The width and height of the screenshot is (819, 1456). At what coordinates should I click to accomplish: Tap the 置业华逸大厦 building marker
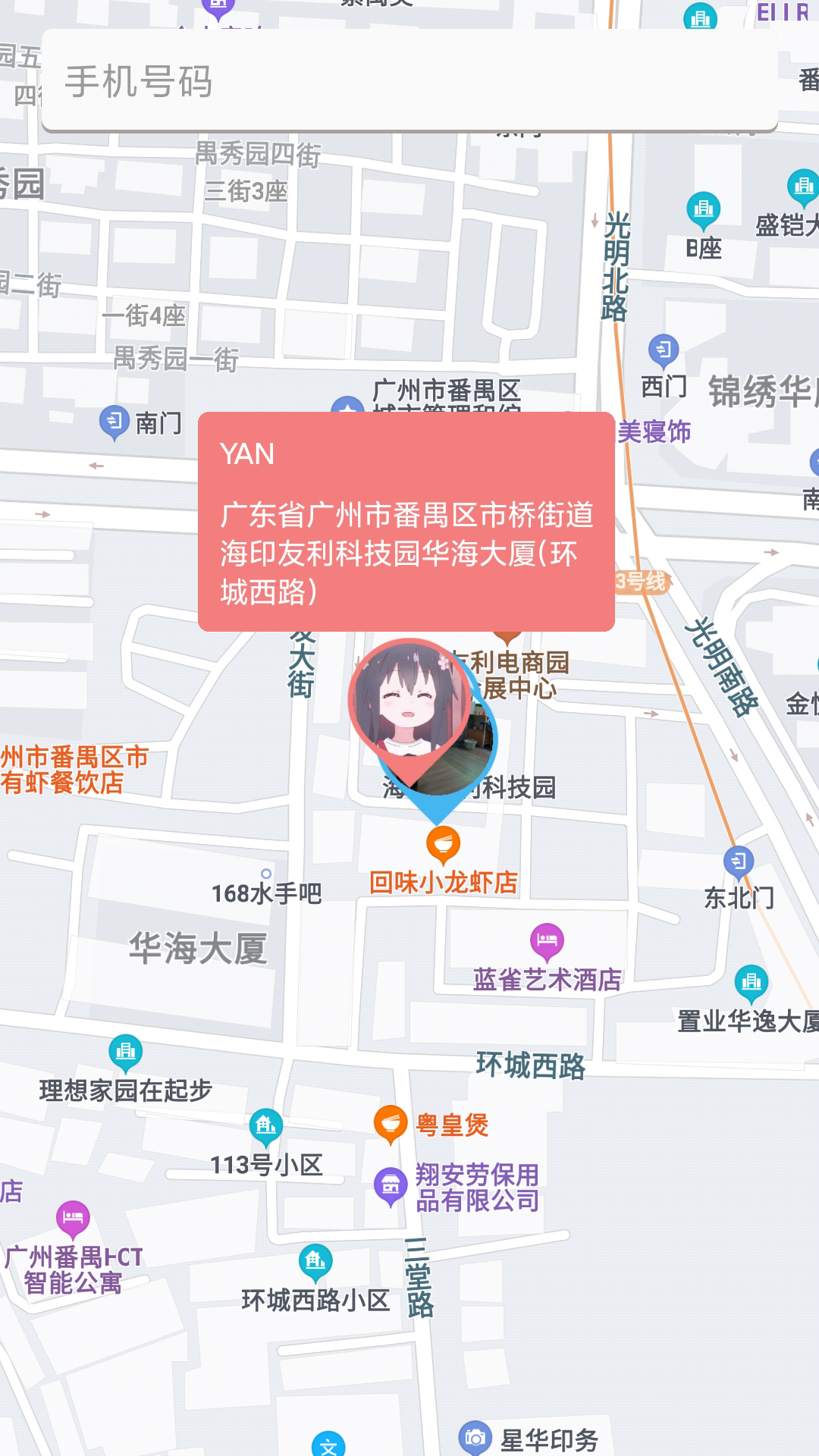pyautogui.click(x=752, y=983)
